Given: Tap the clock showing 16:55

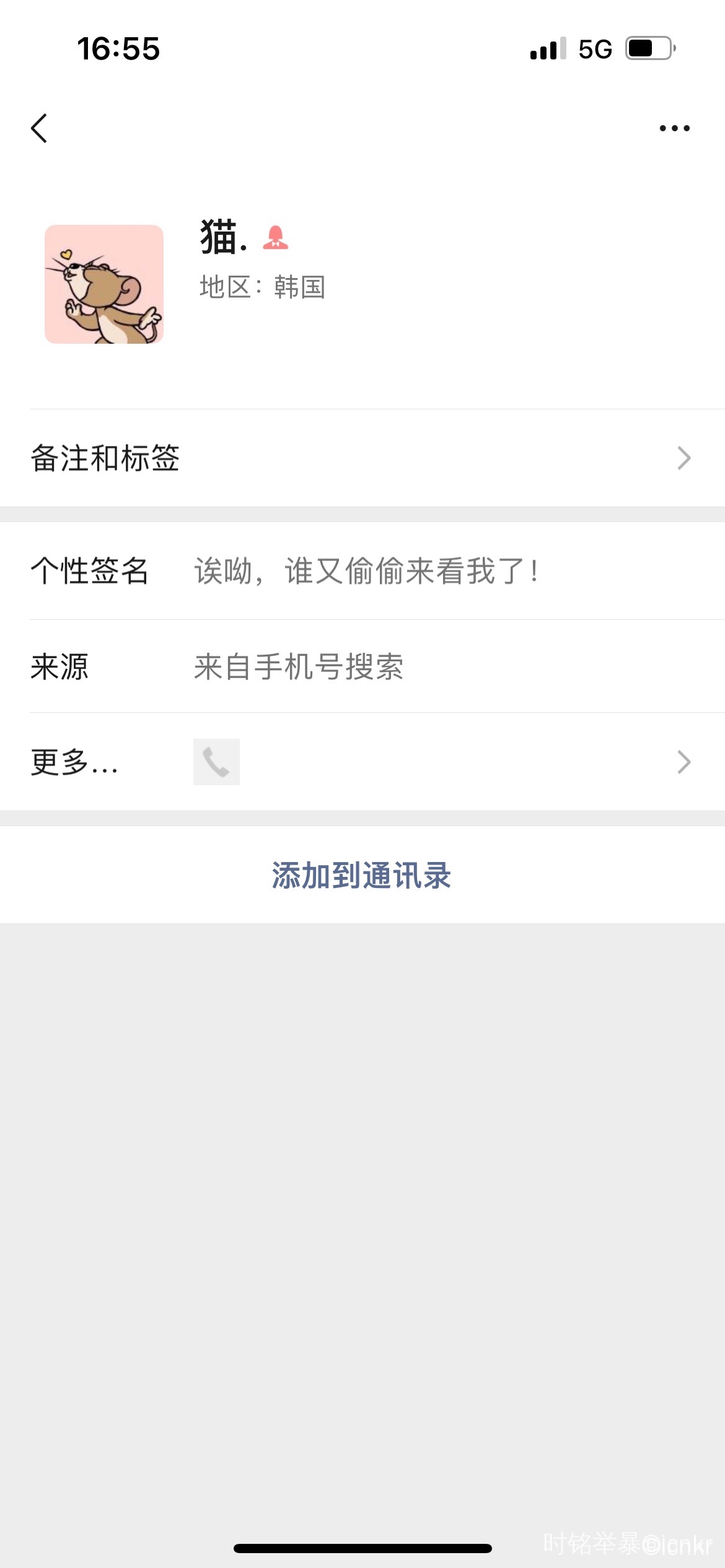Looking at the screenshot, I should pos(119,48).
